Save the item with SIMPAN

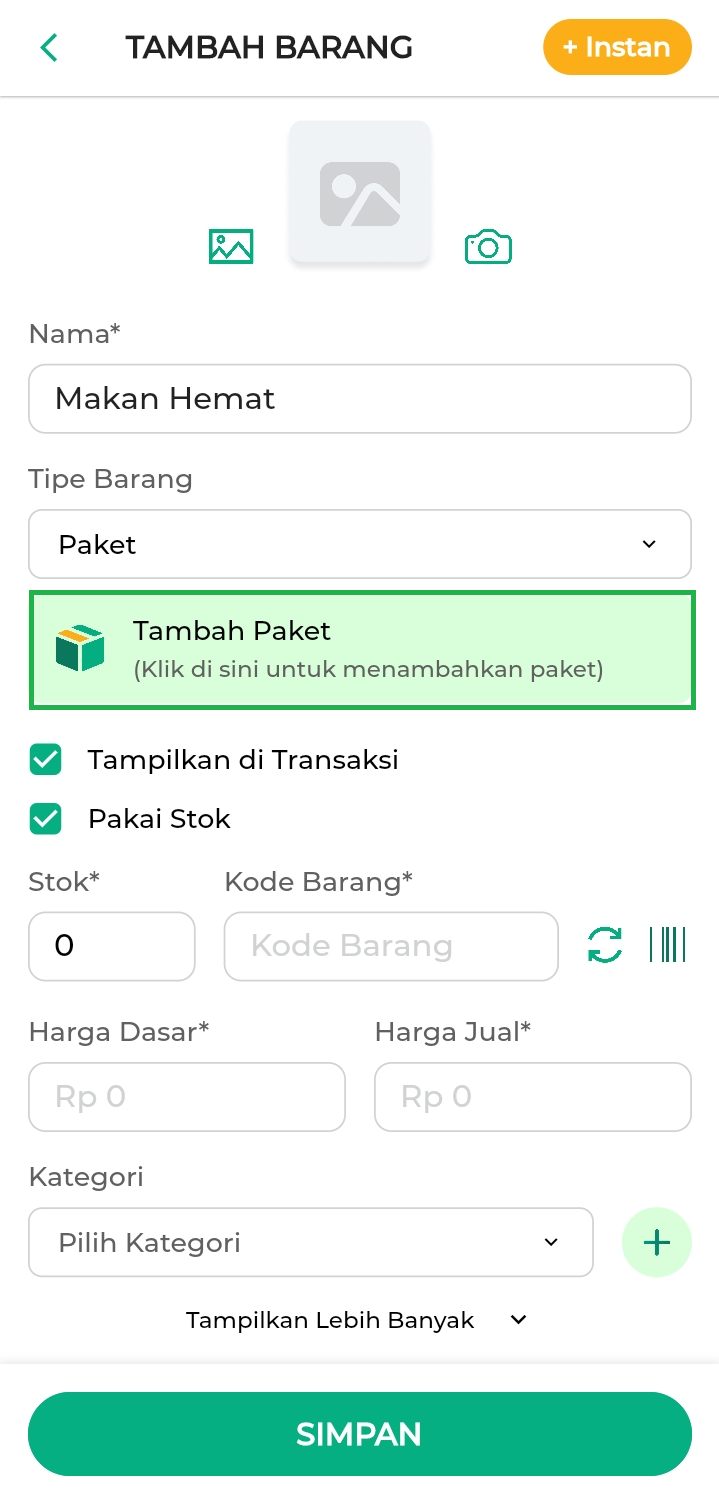(360, 1434)
